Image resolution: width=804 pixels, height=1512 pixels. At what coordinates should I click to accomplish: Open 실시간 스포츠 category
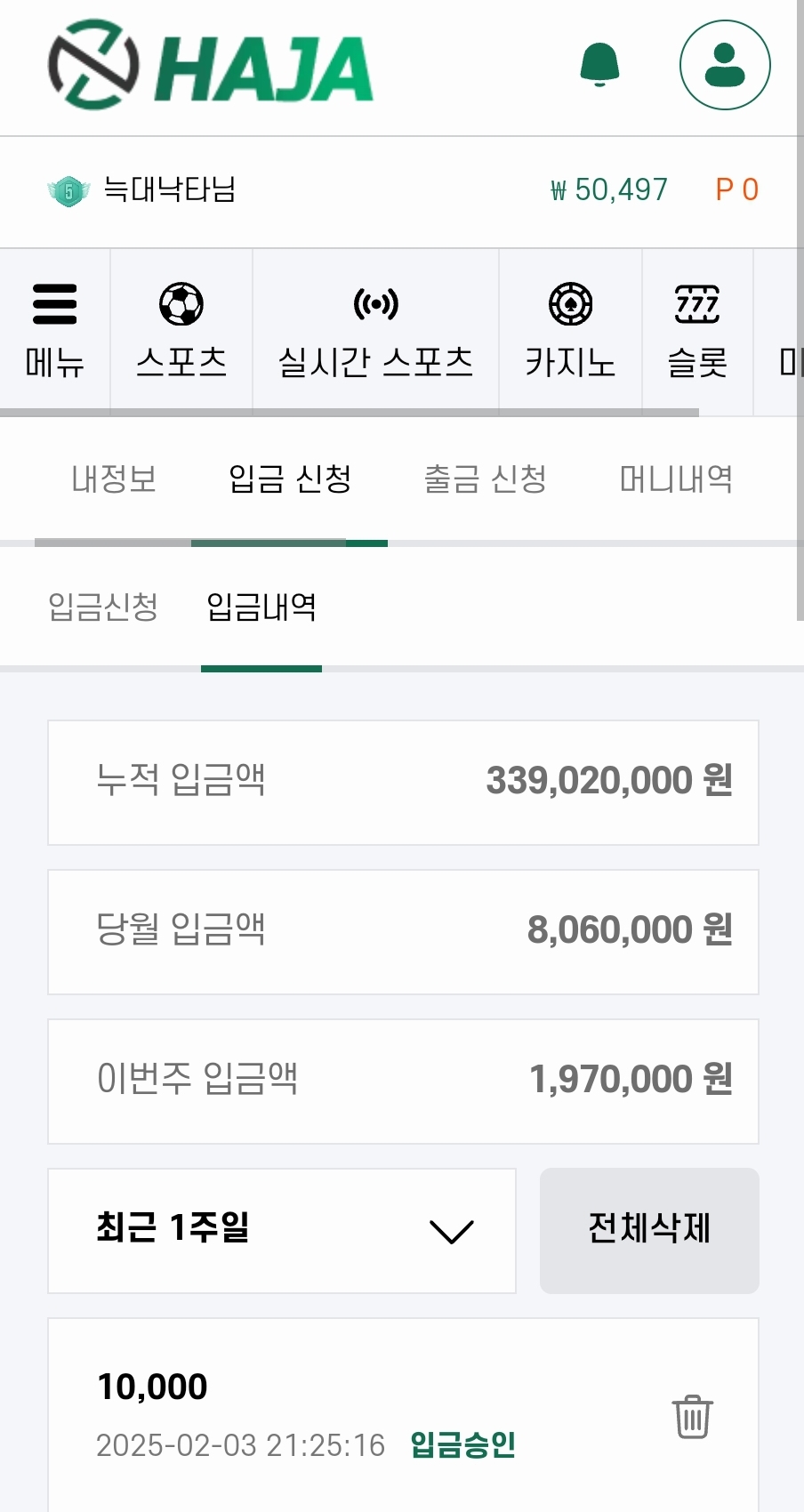pyautogui.click(x=375, y=331)
